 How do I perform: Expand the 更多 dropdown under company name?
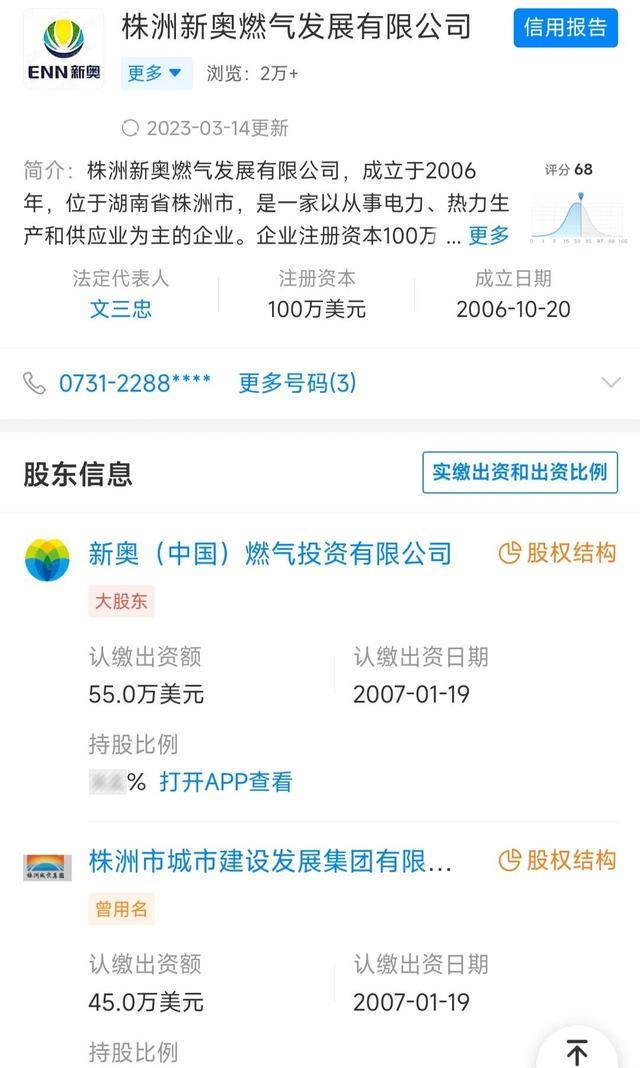[x=156, y=73]
